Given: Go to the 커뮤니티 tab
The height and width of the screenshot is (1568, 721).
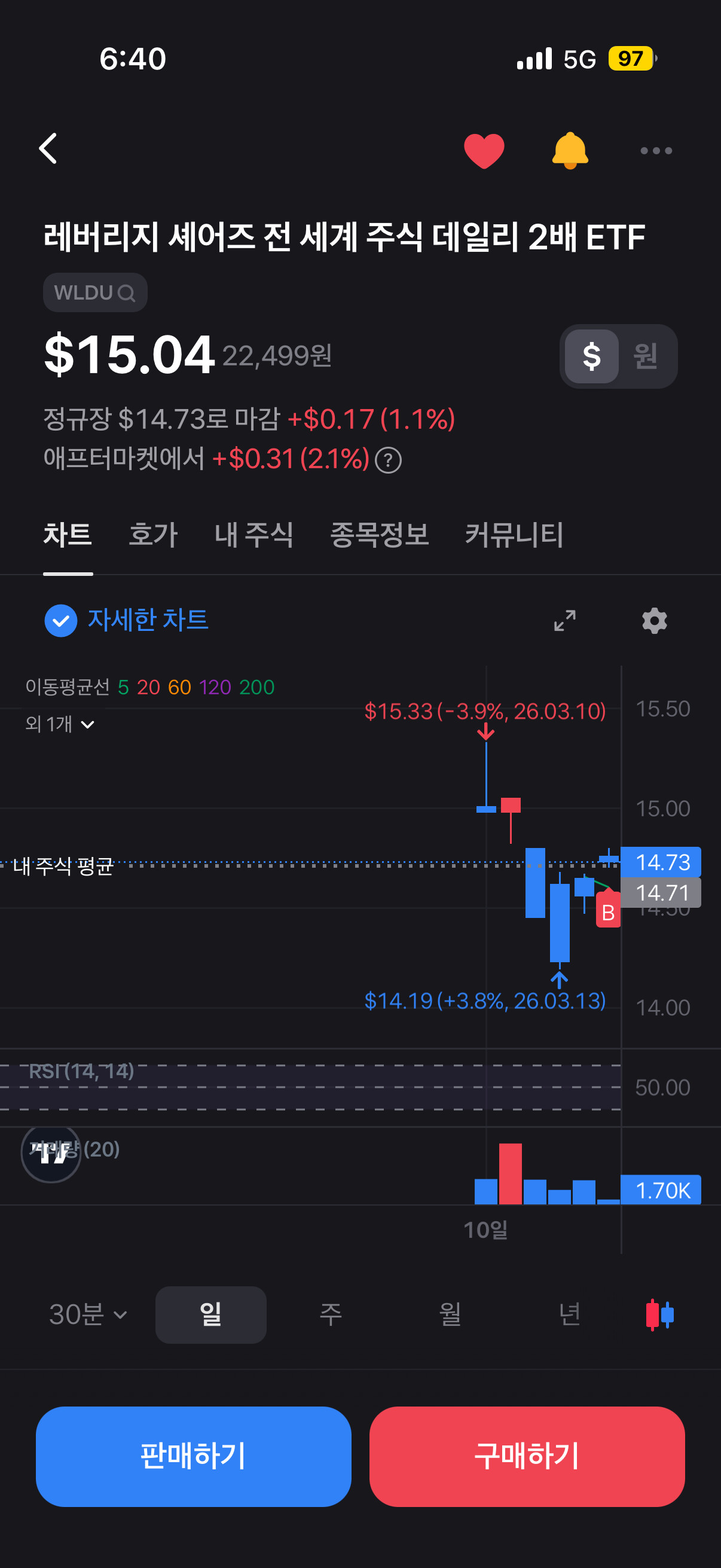Looking at the screenshot, I should tap(514, 535).
